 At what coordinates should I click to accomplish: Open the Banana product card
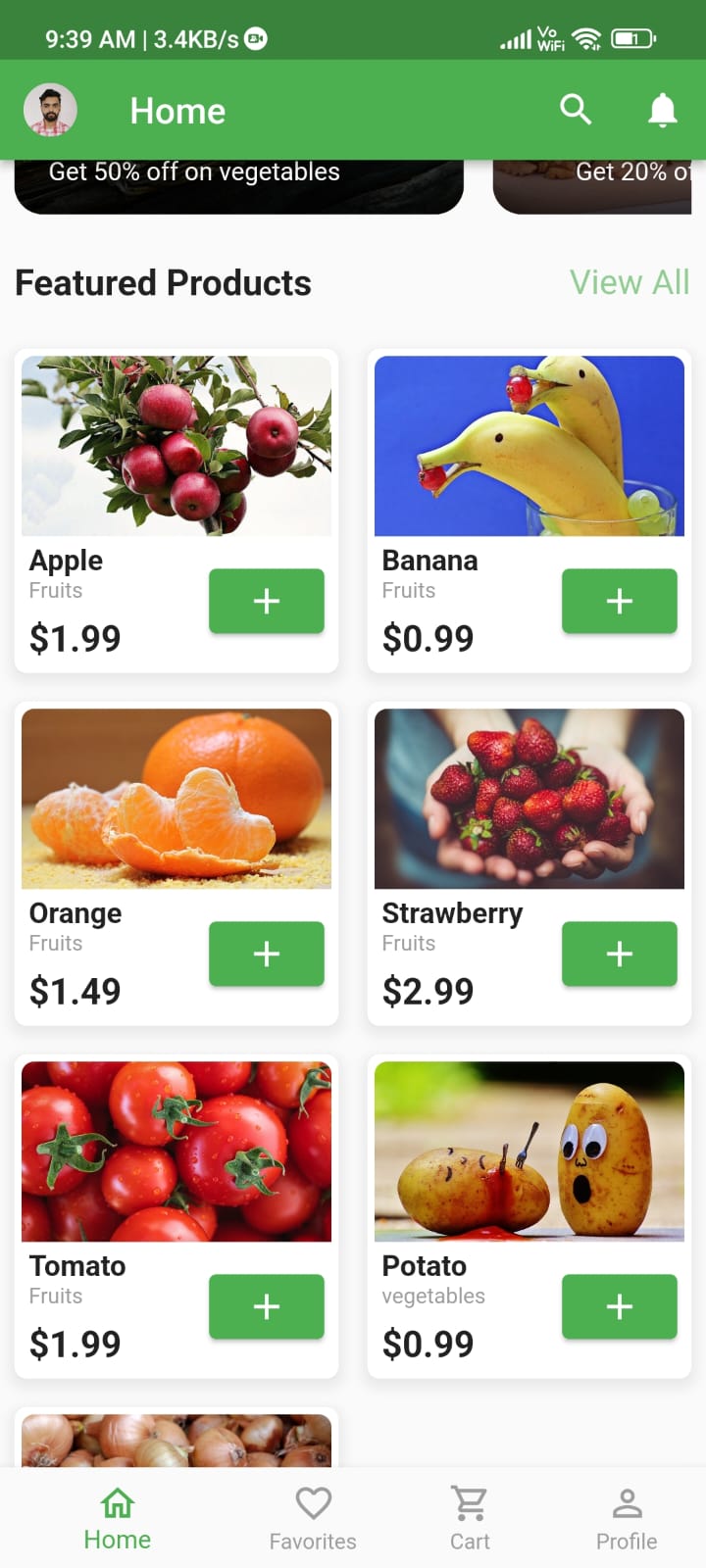[529, 447]
